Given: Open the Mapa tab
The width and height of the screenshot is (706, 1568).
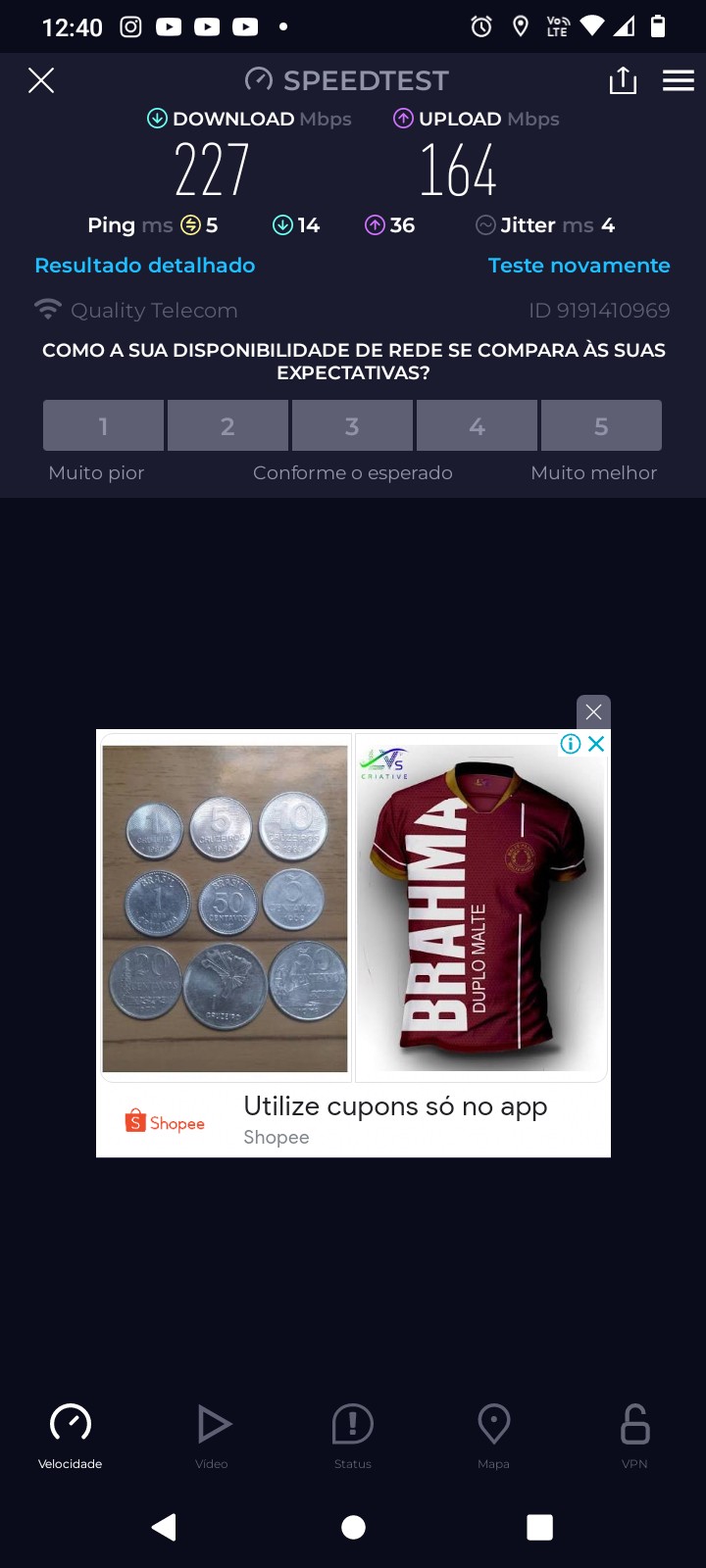Looking at the screenshot, I should pos(493,1434).
